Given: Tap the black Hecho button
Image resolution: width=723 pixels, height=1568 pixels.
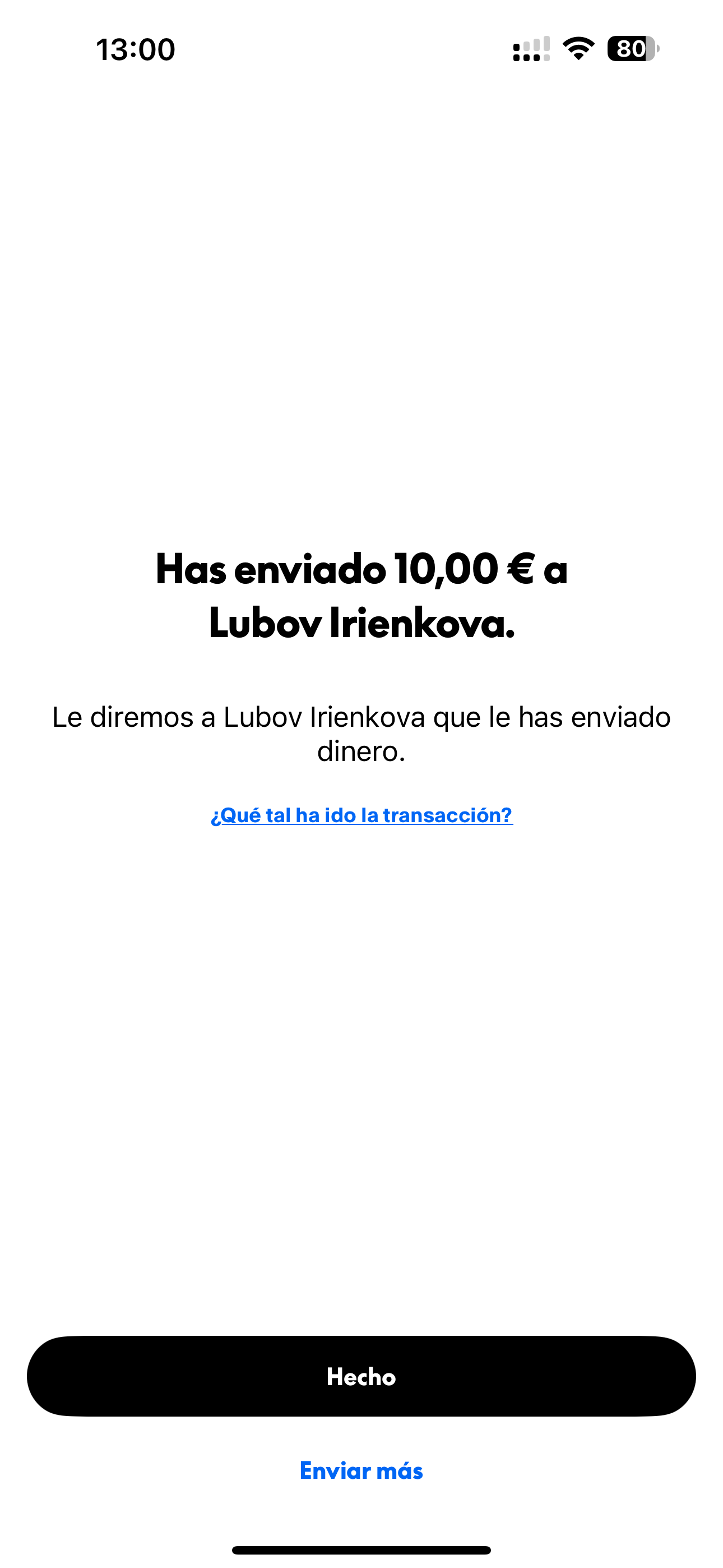Looking at the screenshot, I should (x=361, y=1376).
